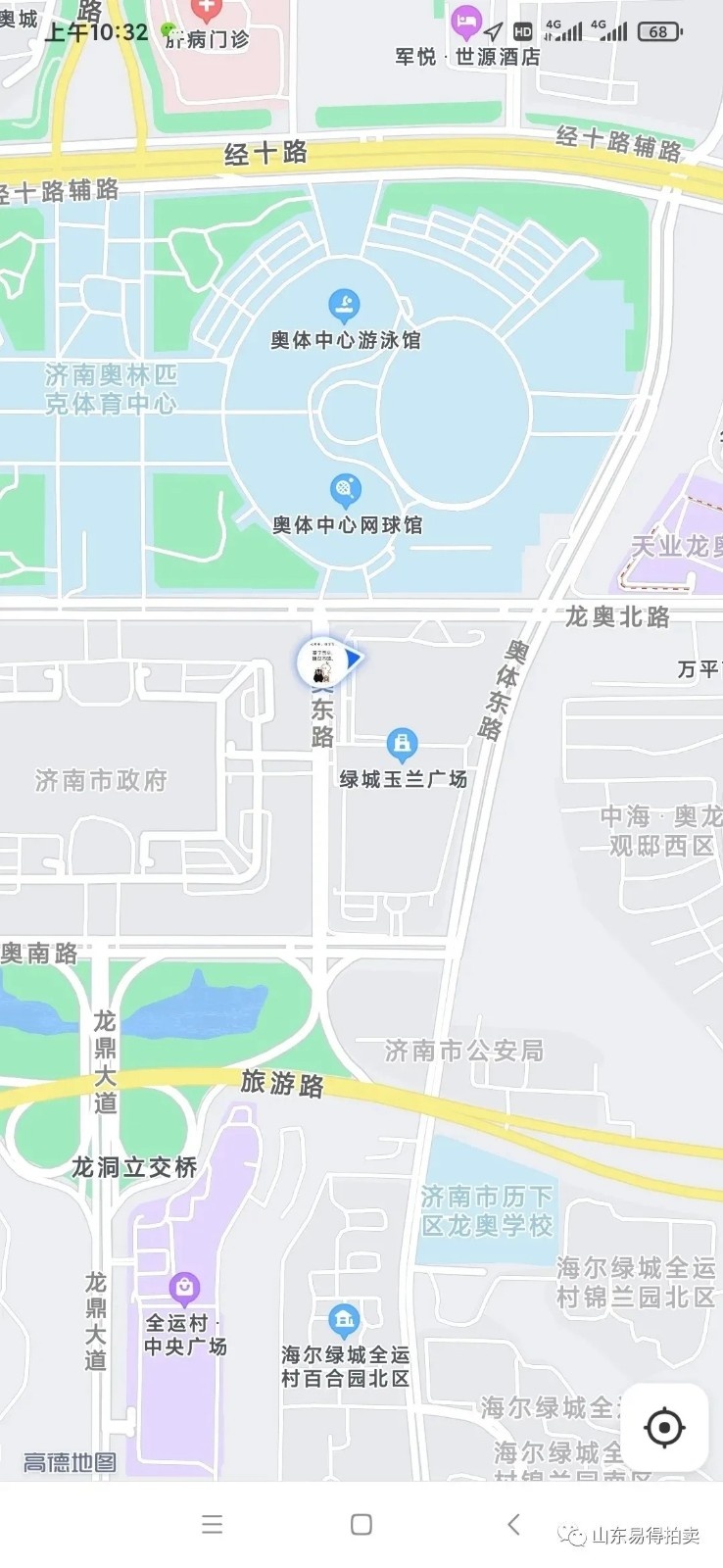Open the 绿城玉兰广场 place marker
Image resolution: width=723 pixels, height=1568 pixels.
(x=402, y=745)
